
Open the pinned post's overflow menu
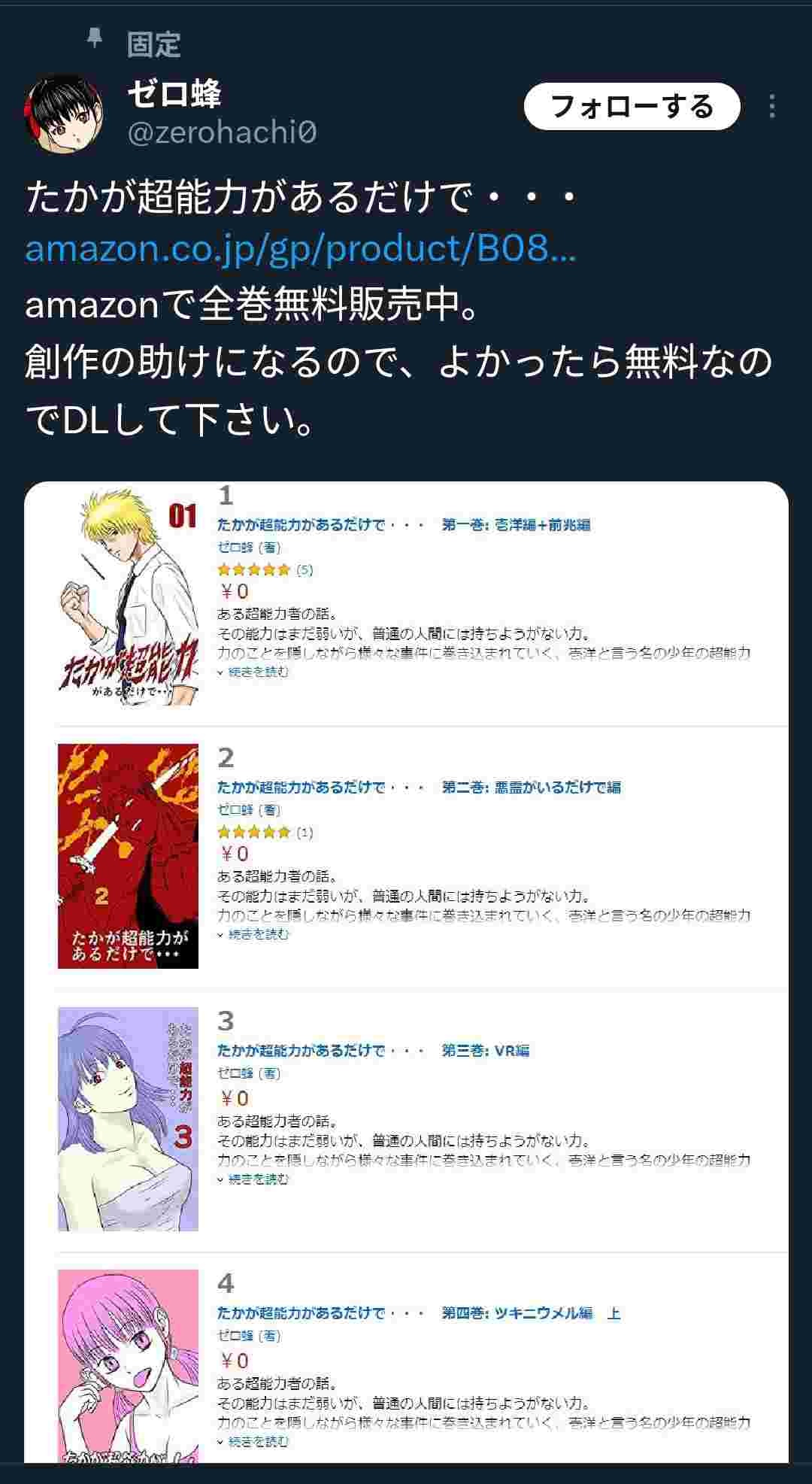pyautogui.click(x=771, y=107)
